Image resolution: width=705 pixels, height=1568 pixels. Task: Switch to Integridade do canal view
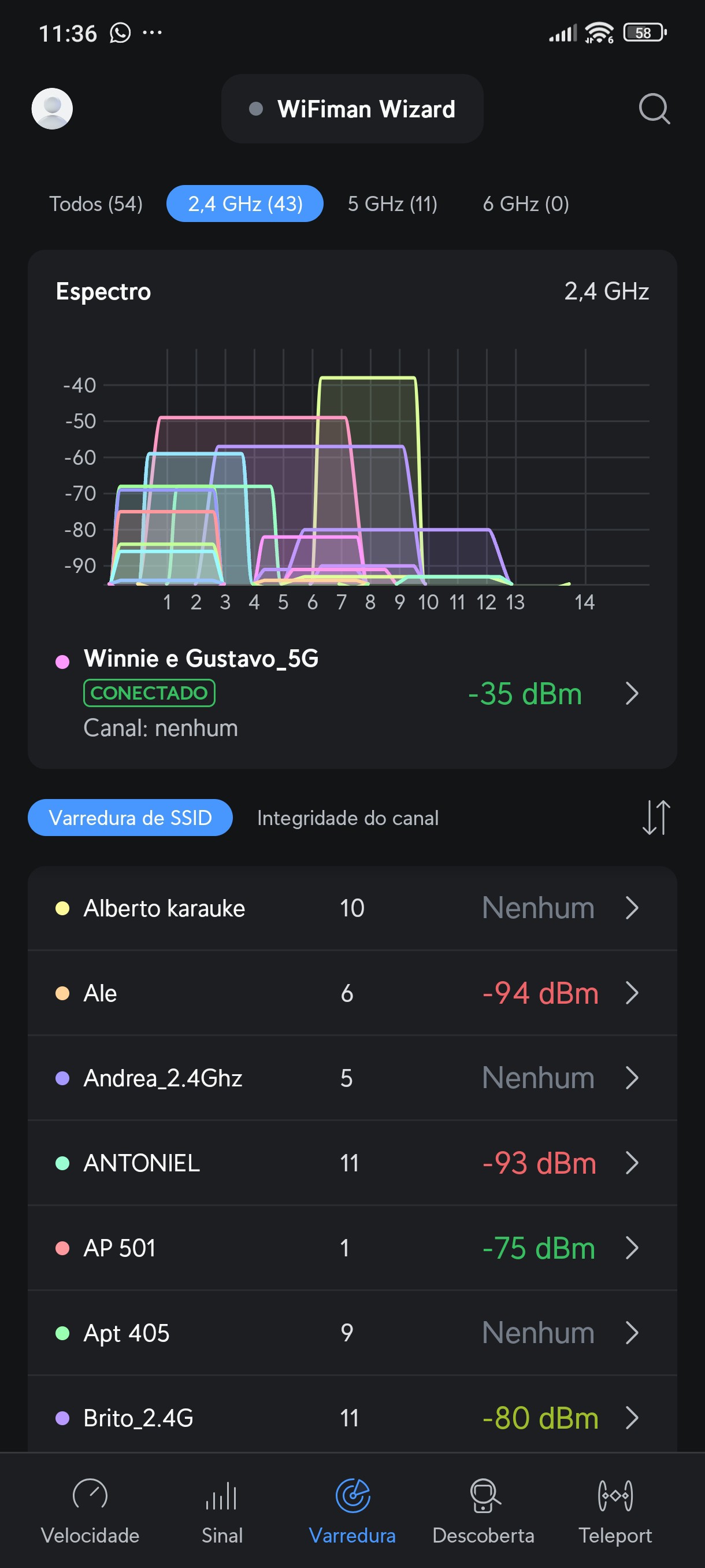pyautogui.click(x=347, y=818)
